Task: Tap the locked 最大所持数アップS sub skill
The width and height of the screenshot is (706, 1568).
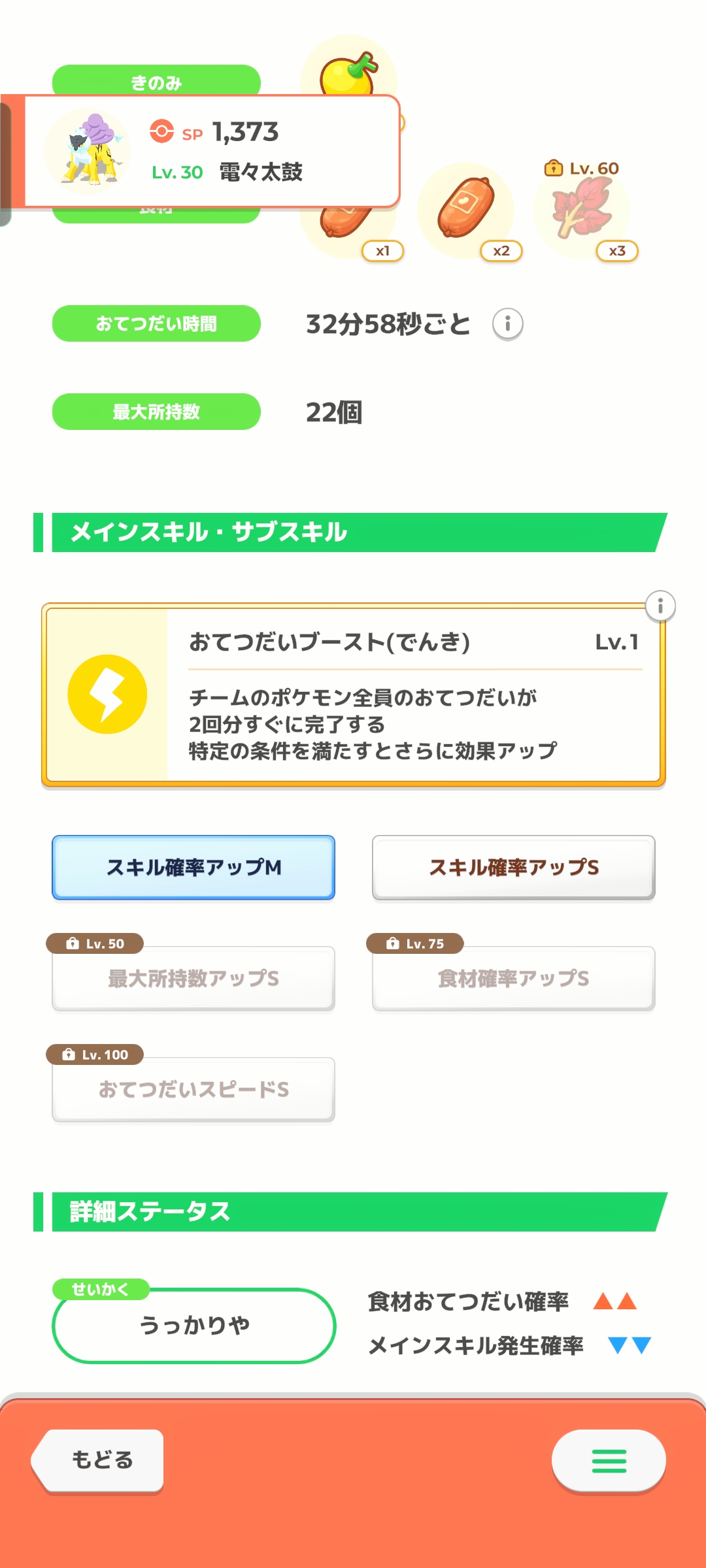Action: (x=193, y=978)
